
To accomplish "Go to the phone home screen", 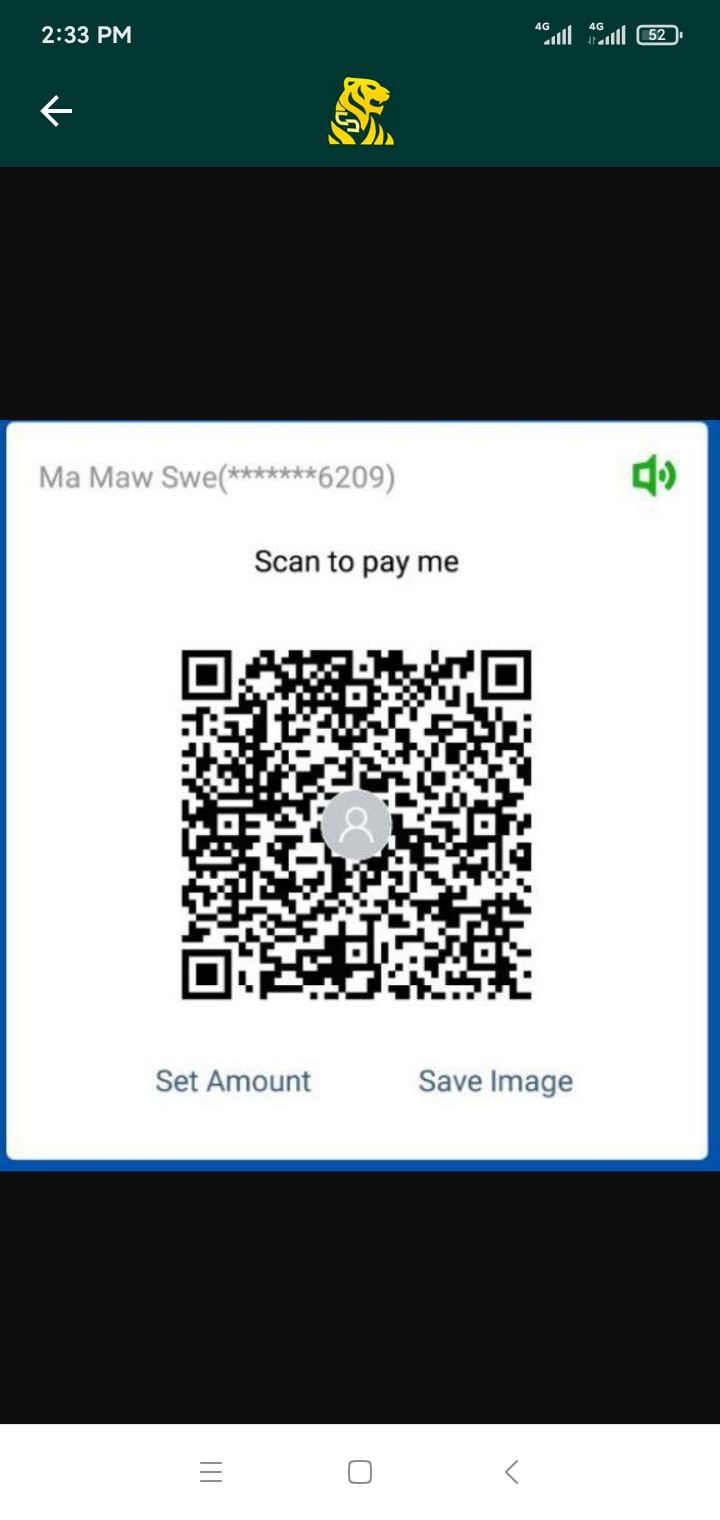I will [360, 1472].
